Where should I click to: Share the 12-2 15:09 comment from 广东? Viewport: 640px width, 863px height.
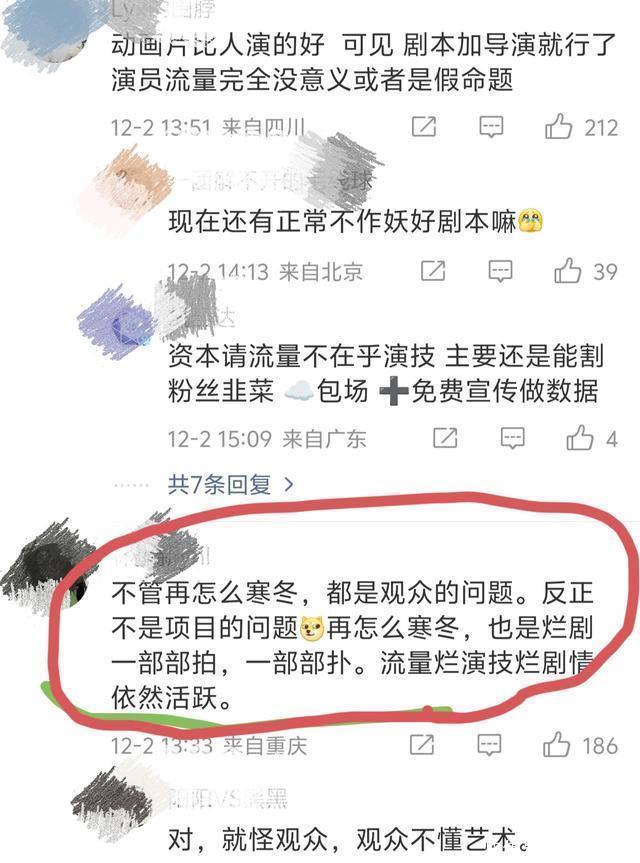click(444, 437)
